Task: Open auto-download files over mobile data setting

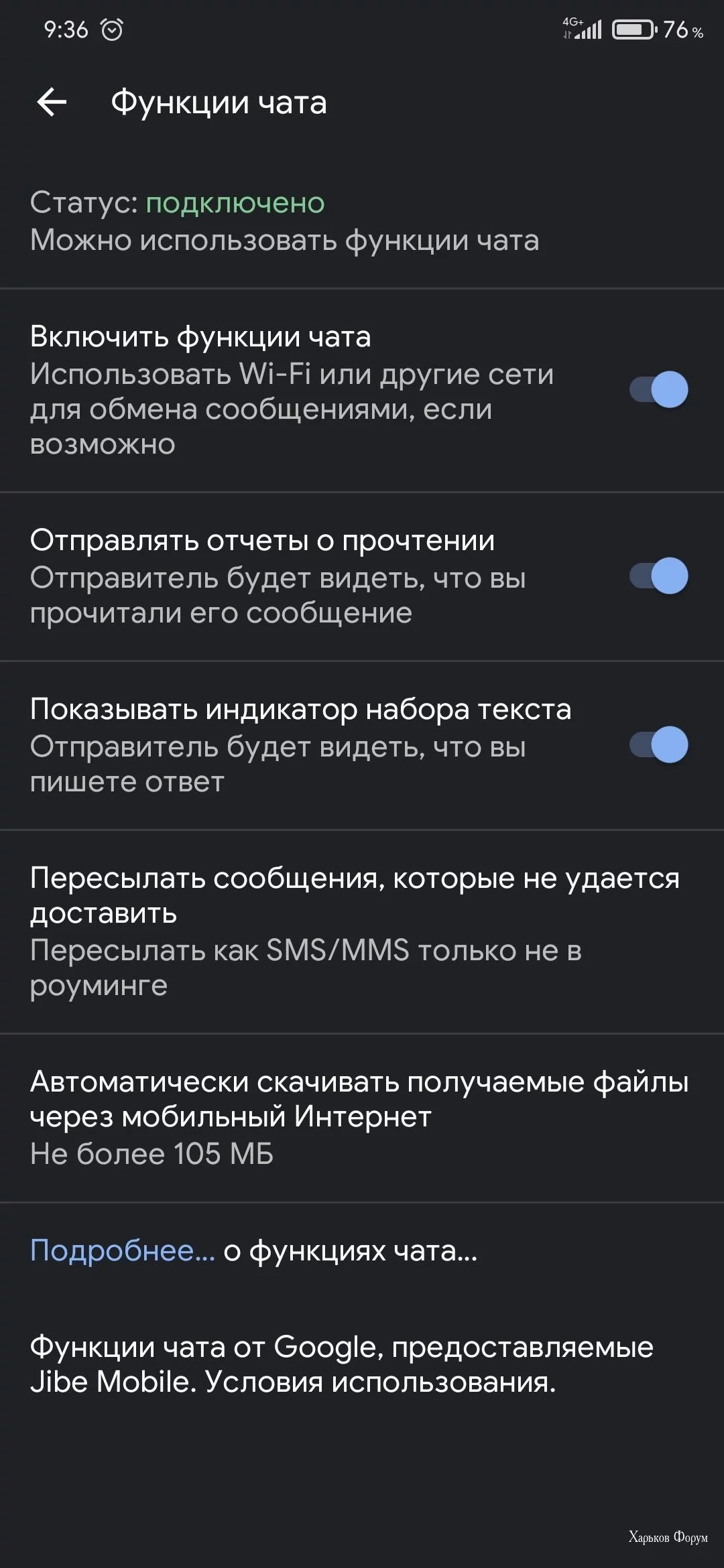Action: tap(355, 1117)
